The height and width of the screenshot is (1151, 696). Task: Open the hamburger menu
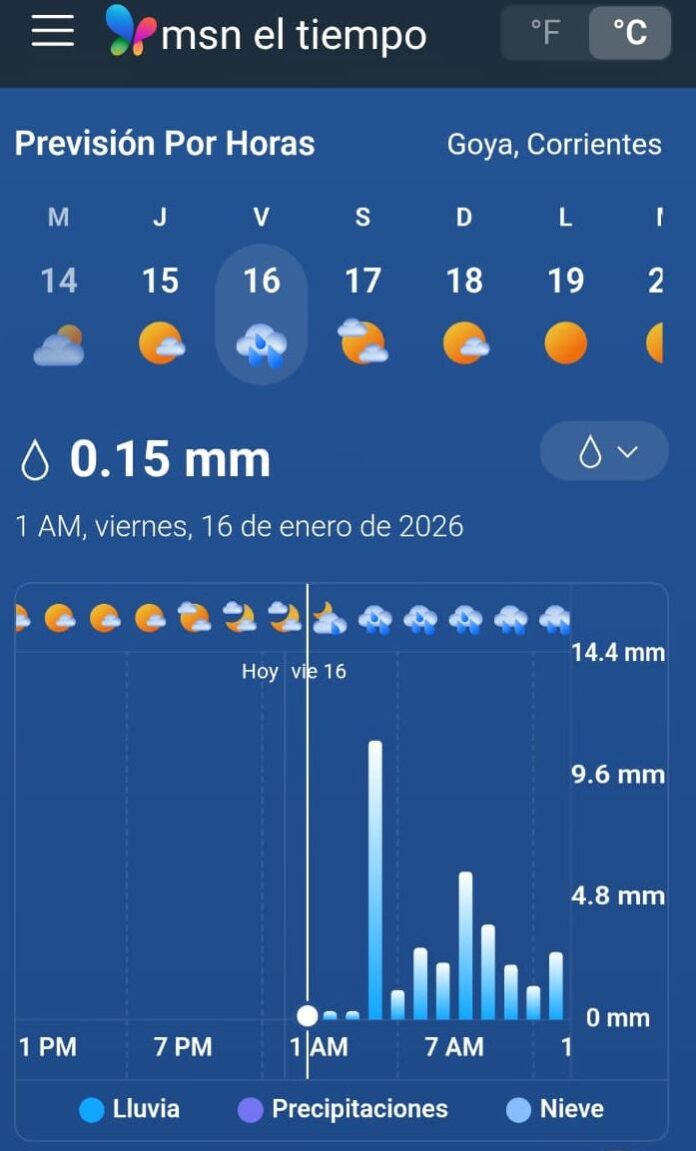pos(52,32)
